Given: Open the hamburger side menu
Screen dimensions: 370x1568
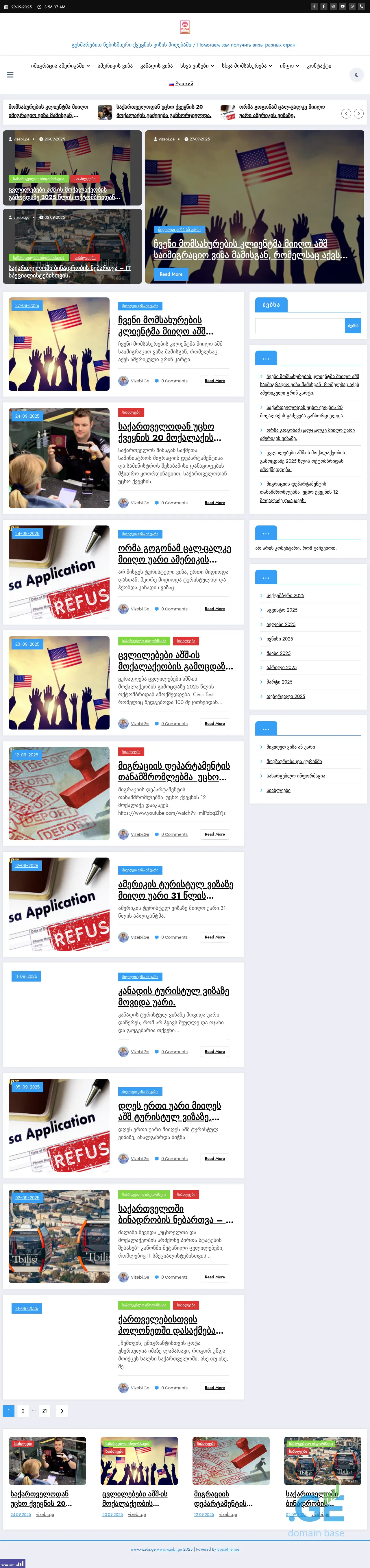Looking at the screenshot, I should 10,75.
